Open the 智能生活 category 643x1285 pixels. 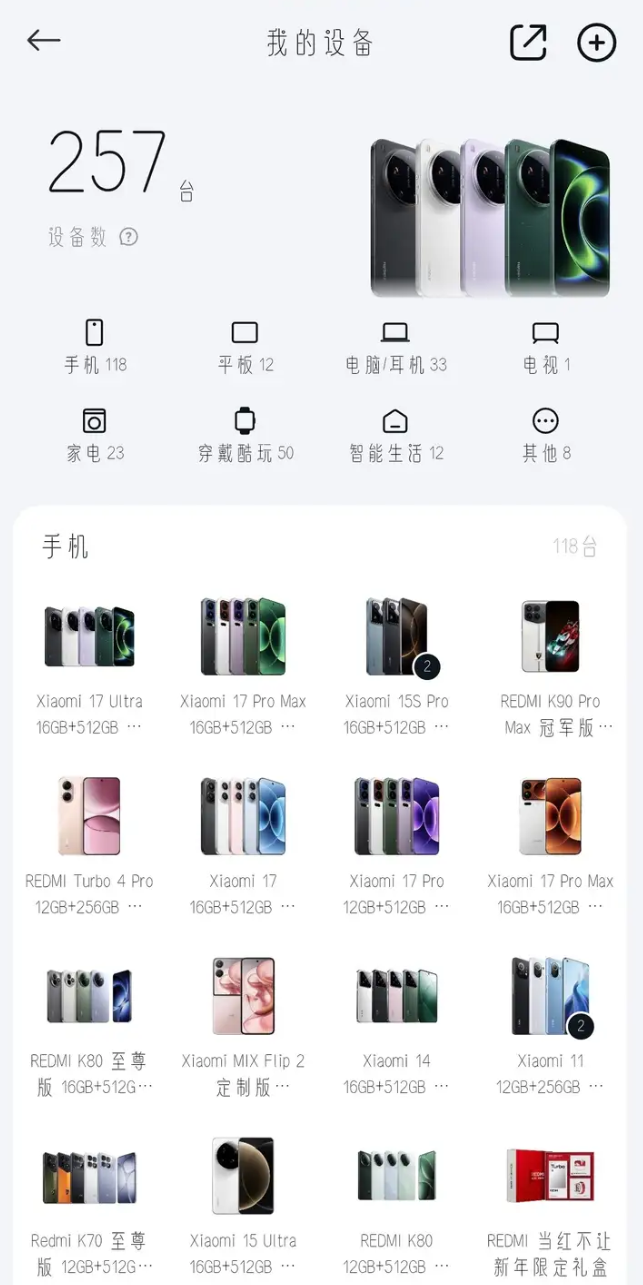[395, 435]
